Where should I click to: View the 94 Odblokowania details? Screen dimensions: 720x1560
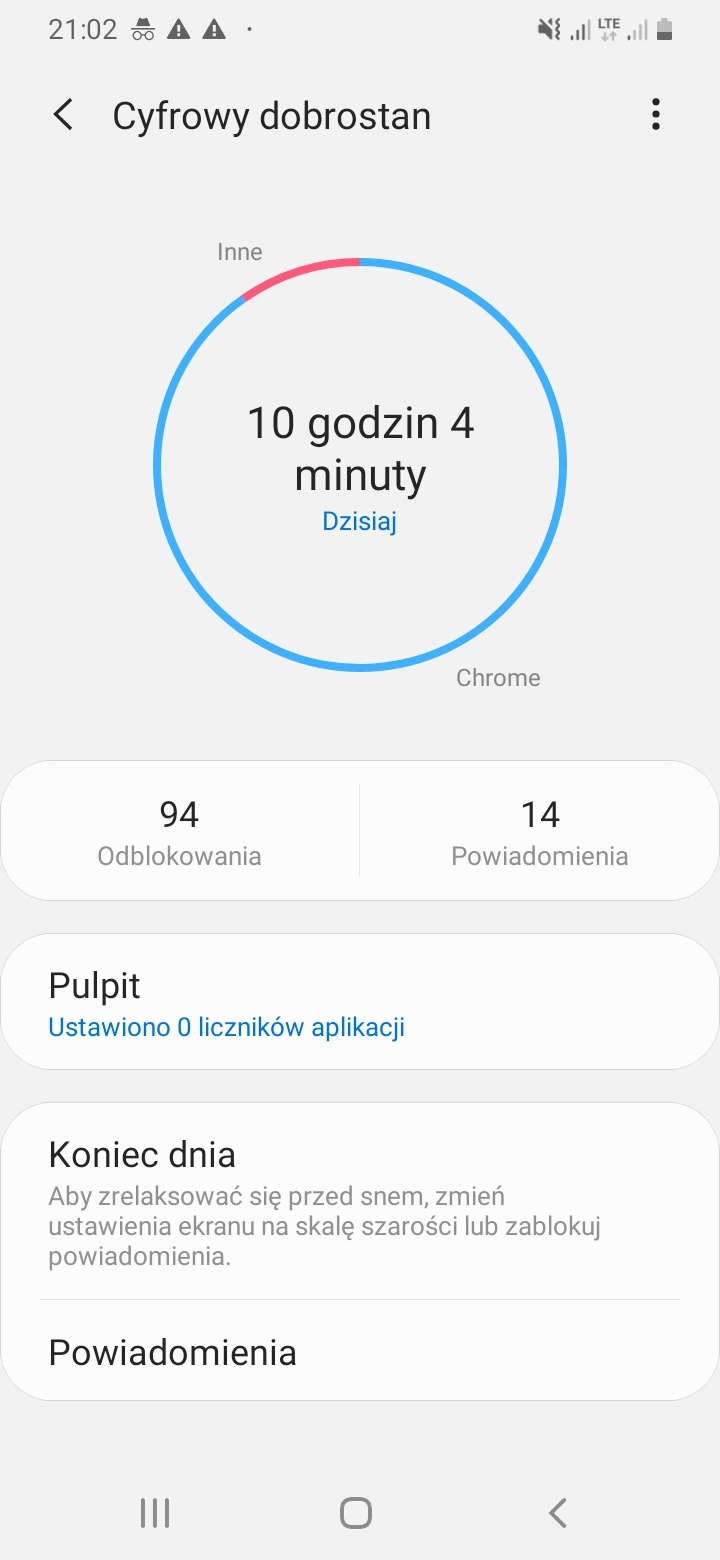click(x=180, y=831)
